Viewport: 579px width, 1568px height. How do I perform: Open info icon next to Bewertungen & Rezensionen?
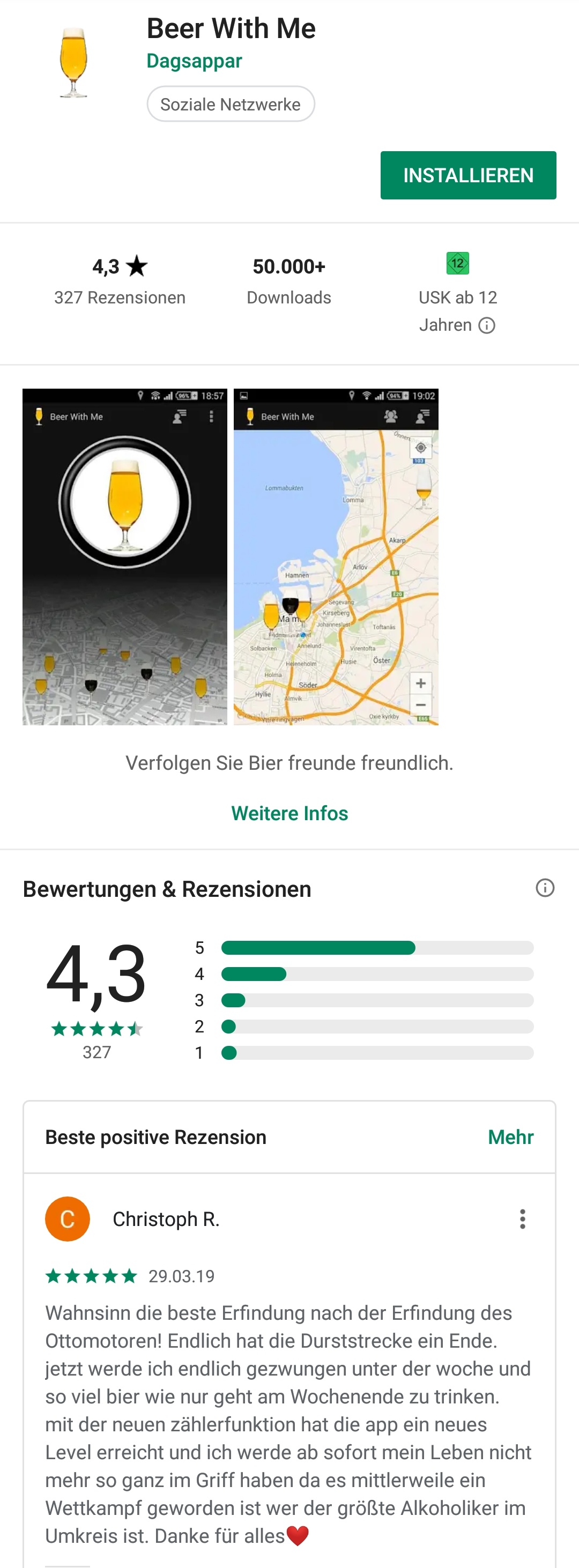pos(544,888)
